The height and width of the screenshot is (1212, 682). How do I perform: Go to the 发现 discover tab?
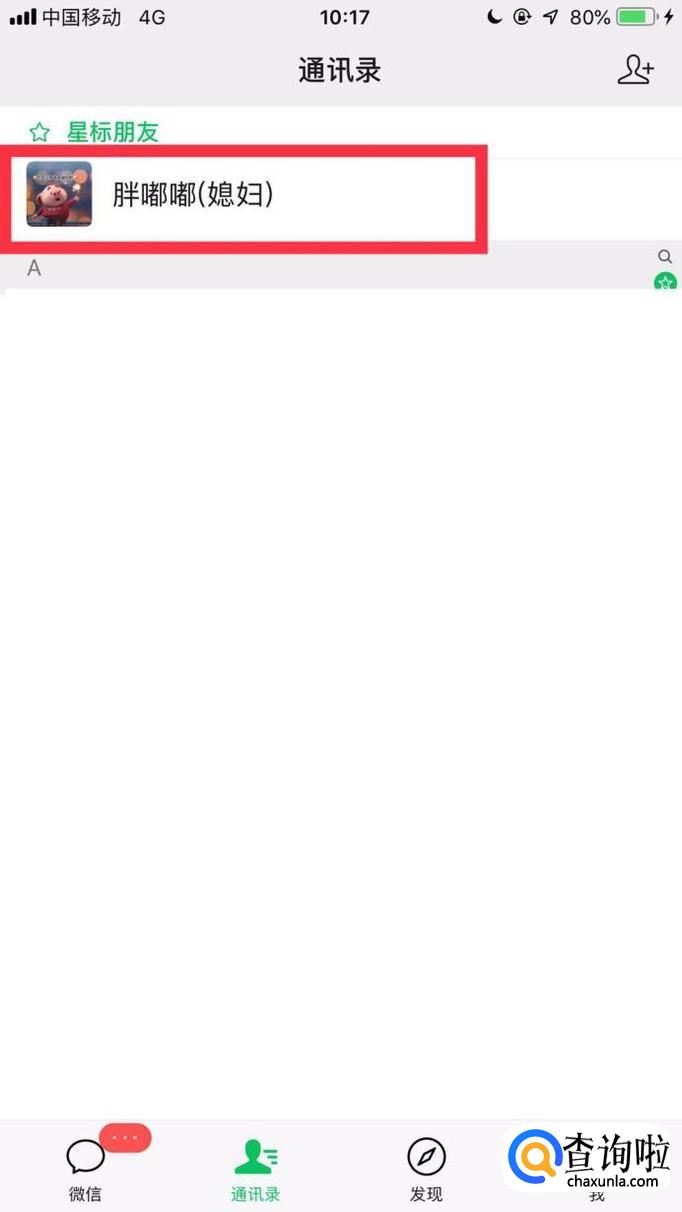426,1168
